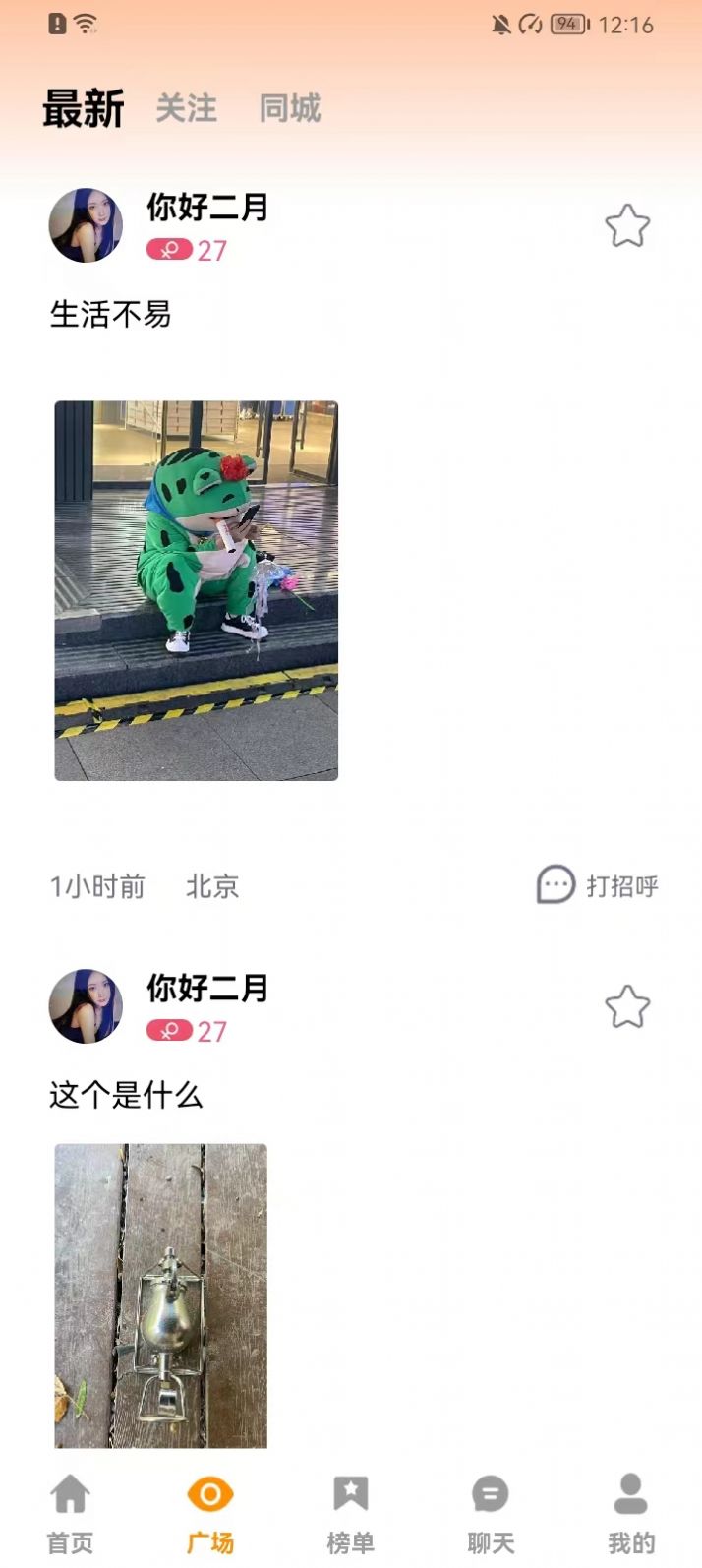Screen dimensions: 702x1568
Task: Select the 最新 tab
Action: tap(84, 108)
